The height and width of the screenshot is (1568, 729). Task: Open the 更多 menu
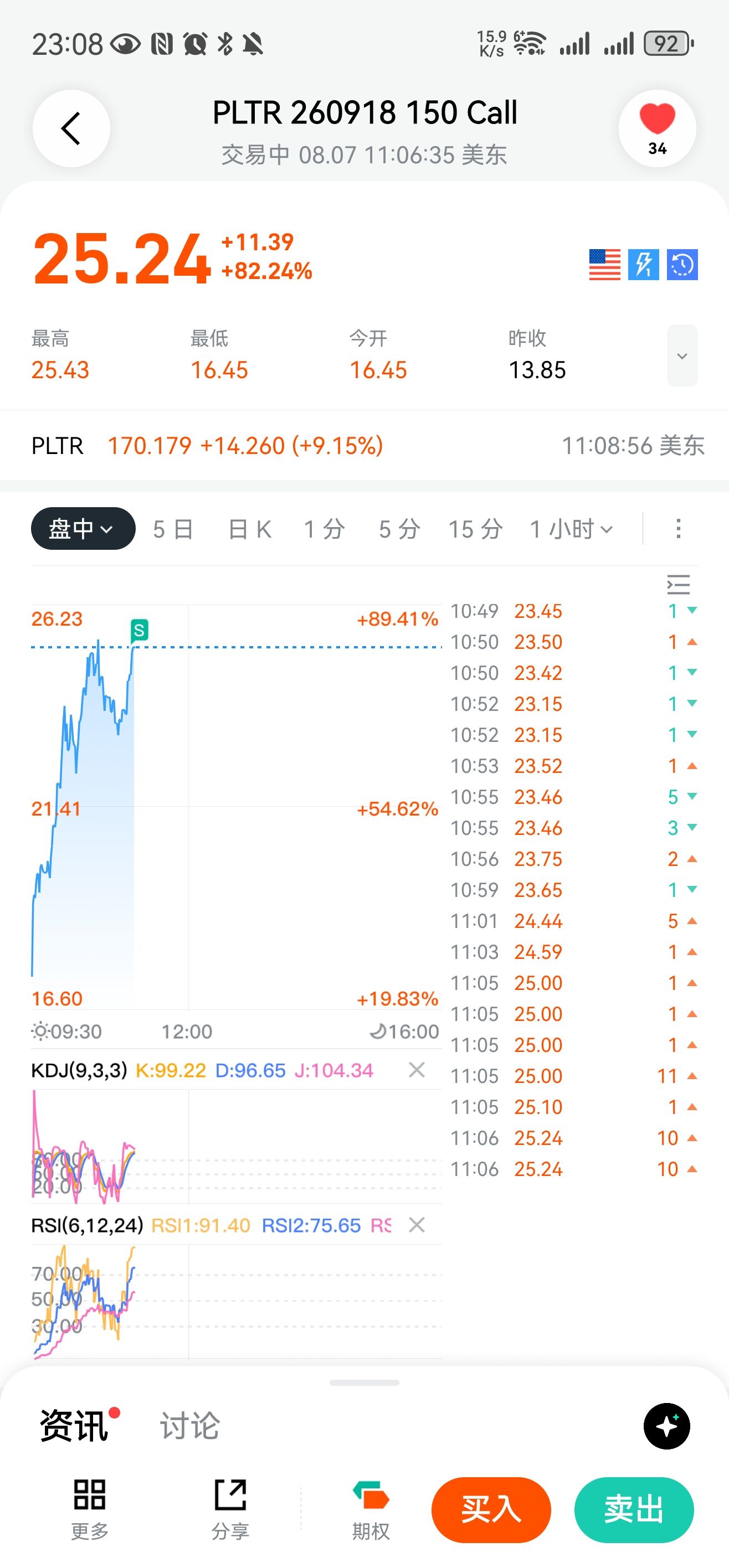tap(90, 1509)
